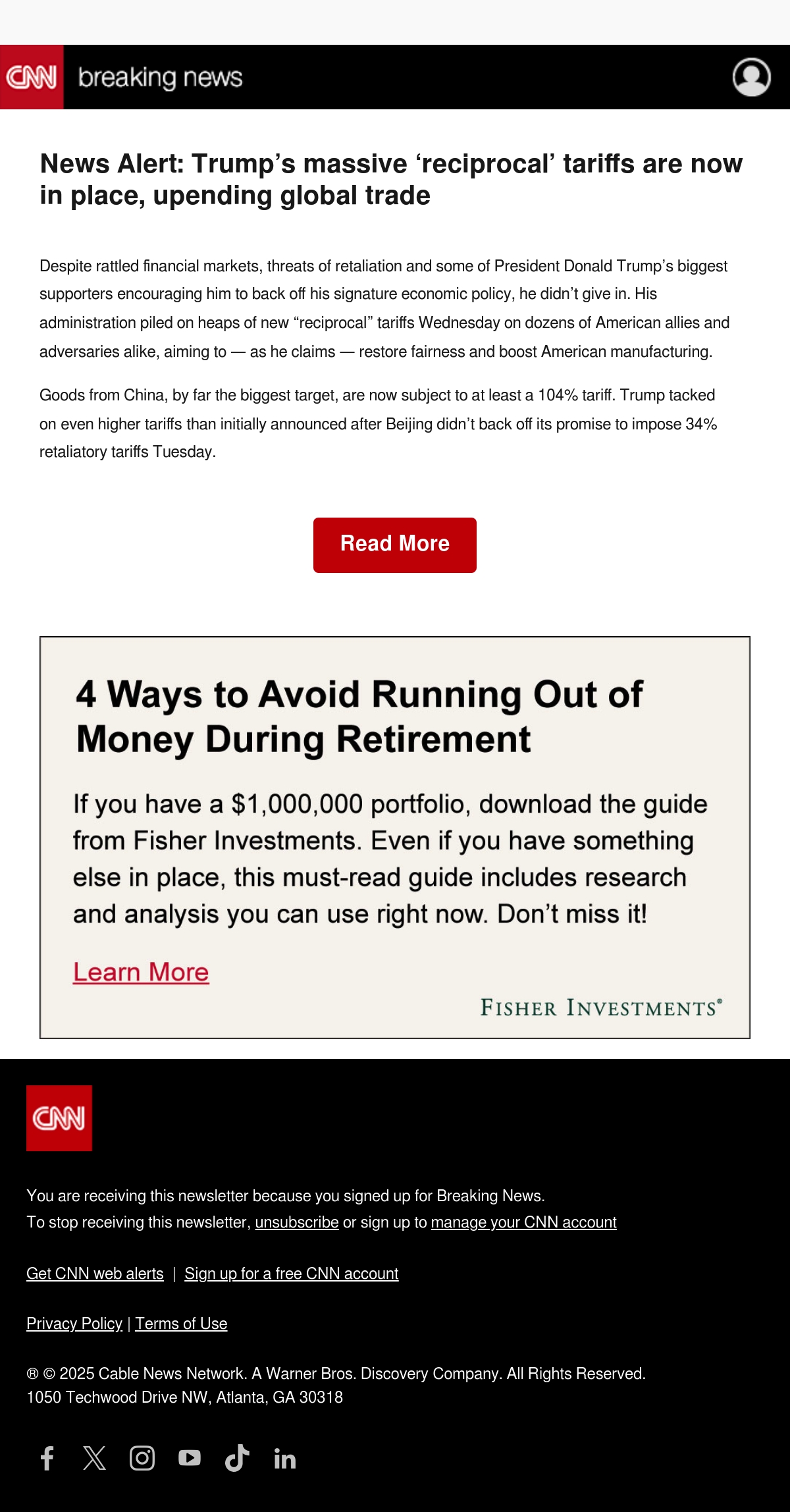Open CNN's TikTok page
Image resolution: width=790 pixels, height=1512 pixels.
237,1458
